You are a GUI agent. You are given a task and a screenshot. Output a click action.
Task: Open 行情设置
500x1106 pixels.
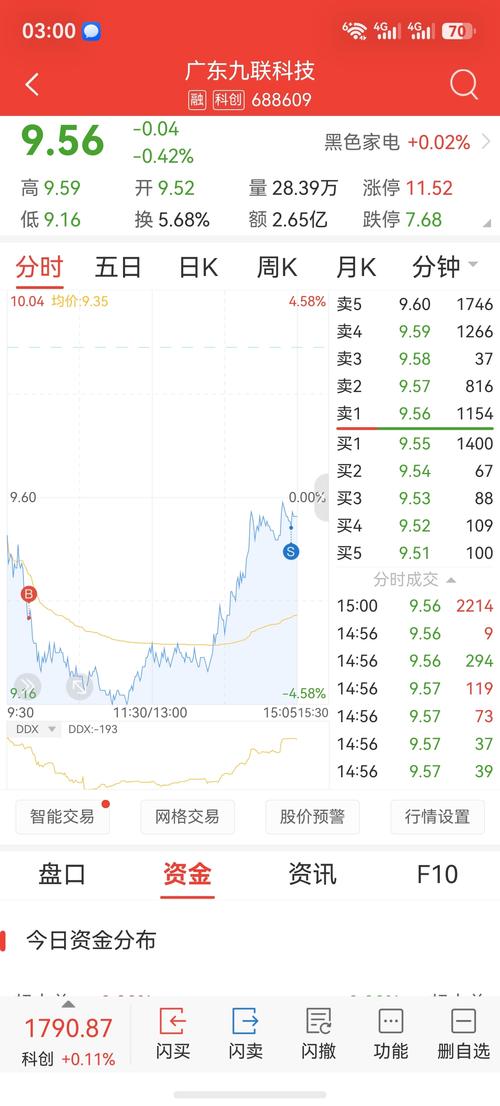click(x=437, y=817)
